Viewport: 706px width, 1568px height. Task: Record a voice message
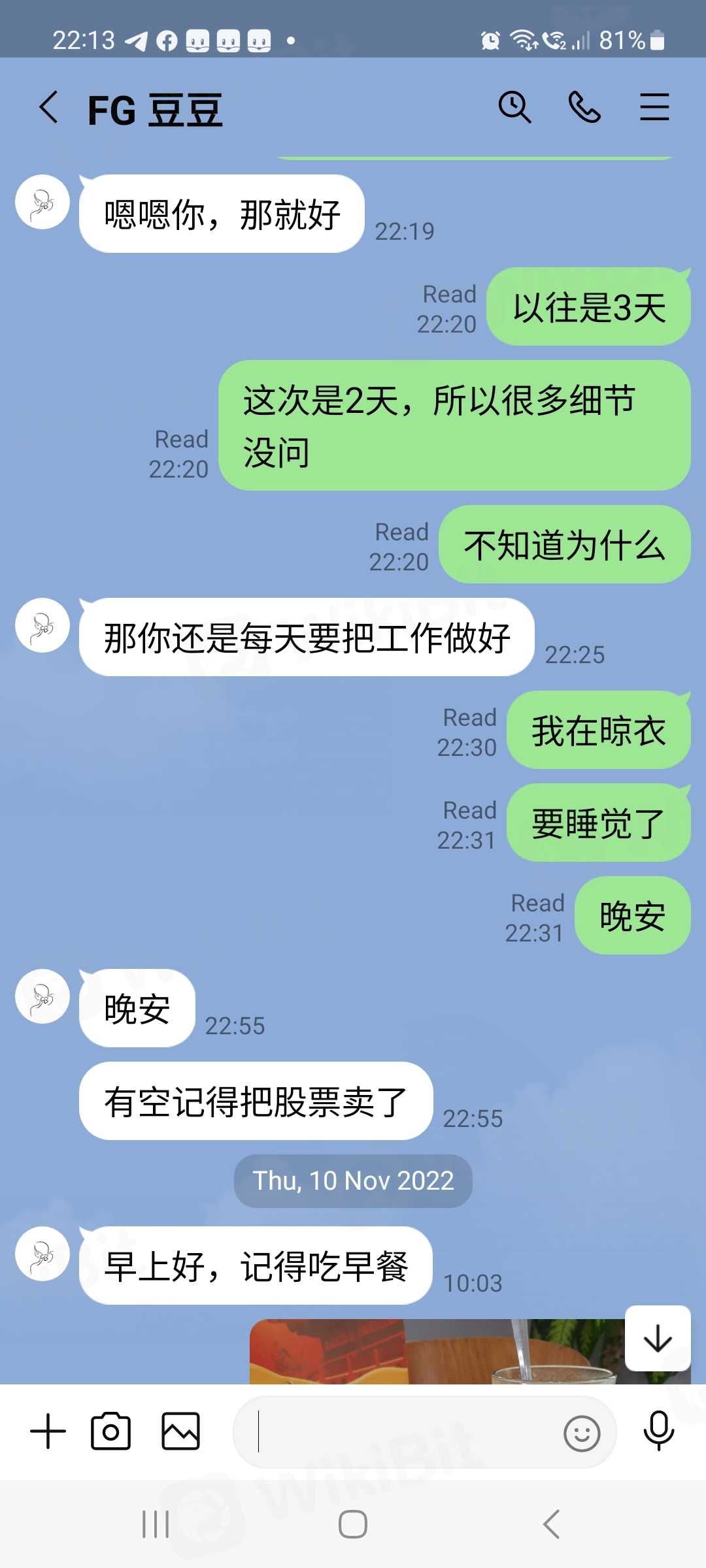[x=658, y=1431]
